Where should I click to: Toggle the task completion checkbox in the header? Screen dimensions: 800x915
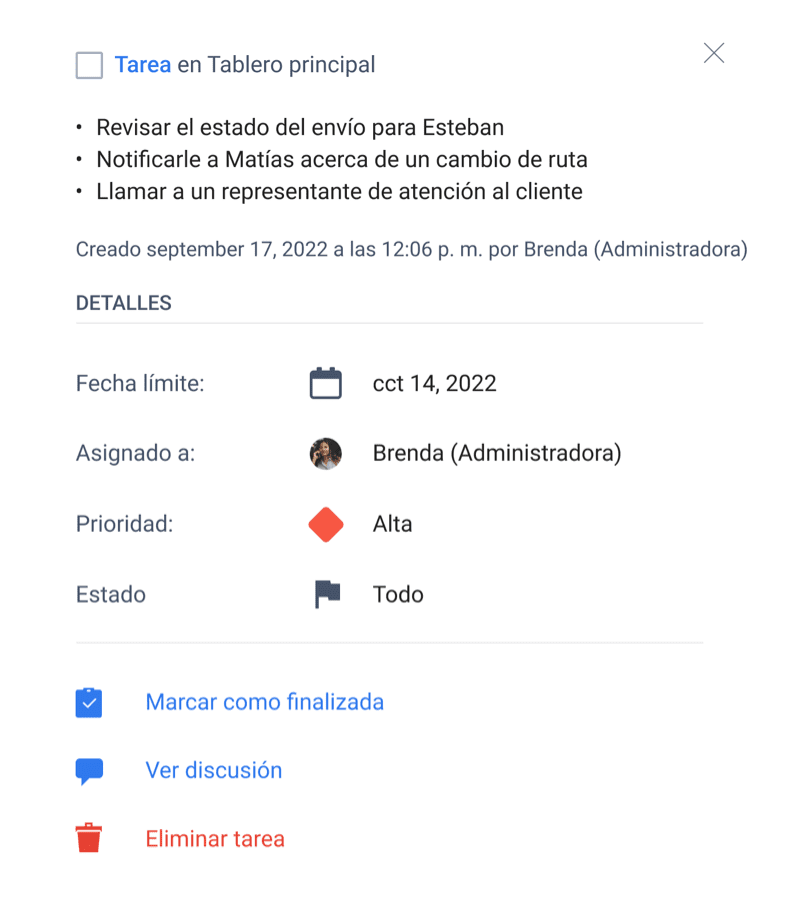coord(88,64)
